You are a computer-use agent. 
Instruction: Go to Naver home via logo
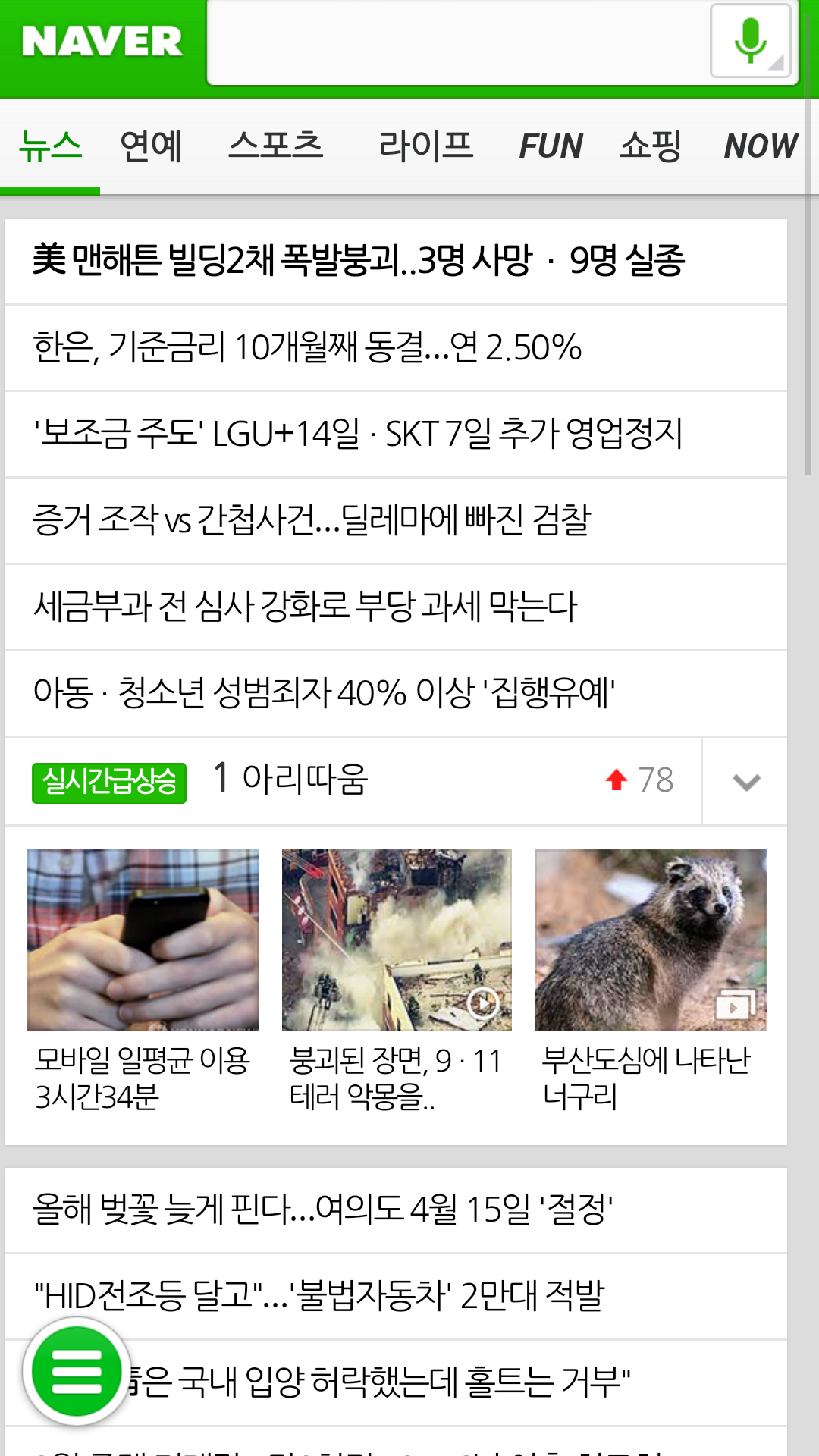[102, 42]
